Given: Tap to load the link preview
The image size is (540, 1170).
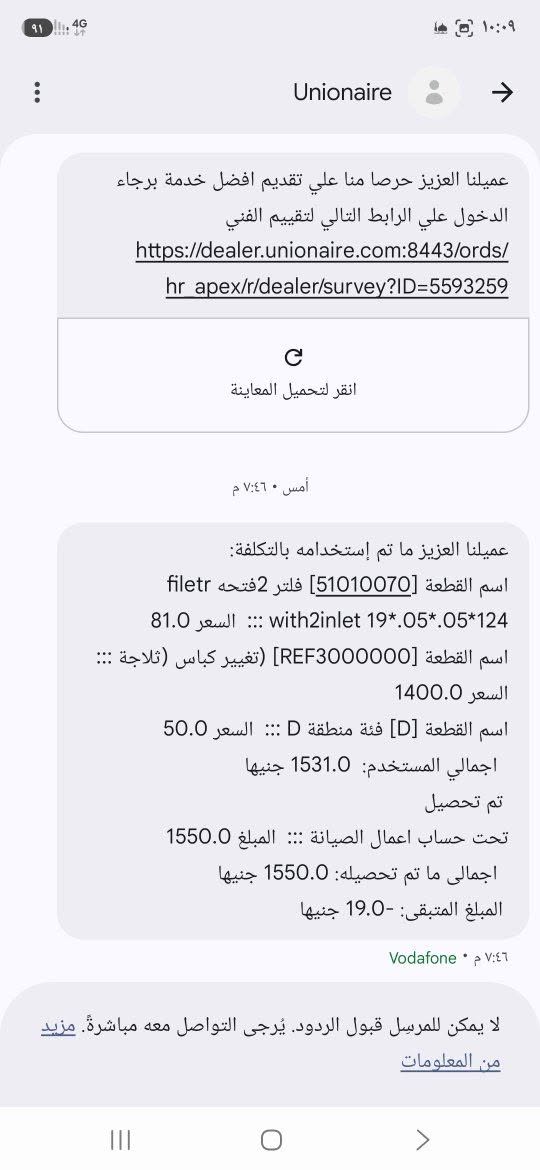Looking at the screenshot, I should tap(293, 375).
